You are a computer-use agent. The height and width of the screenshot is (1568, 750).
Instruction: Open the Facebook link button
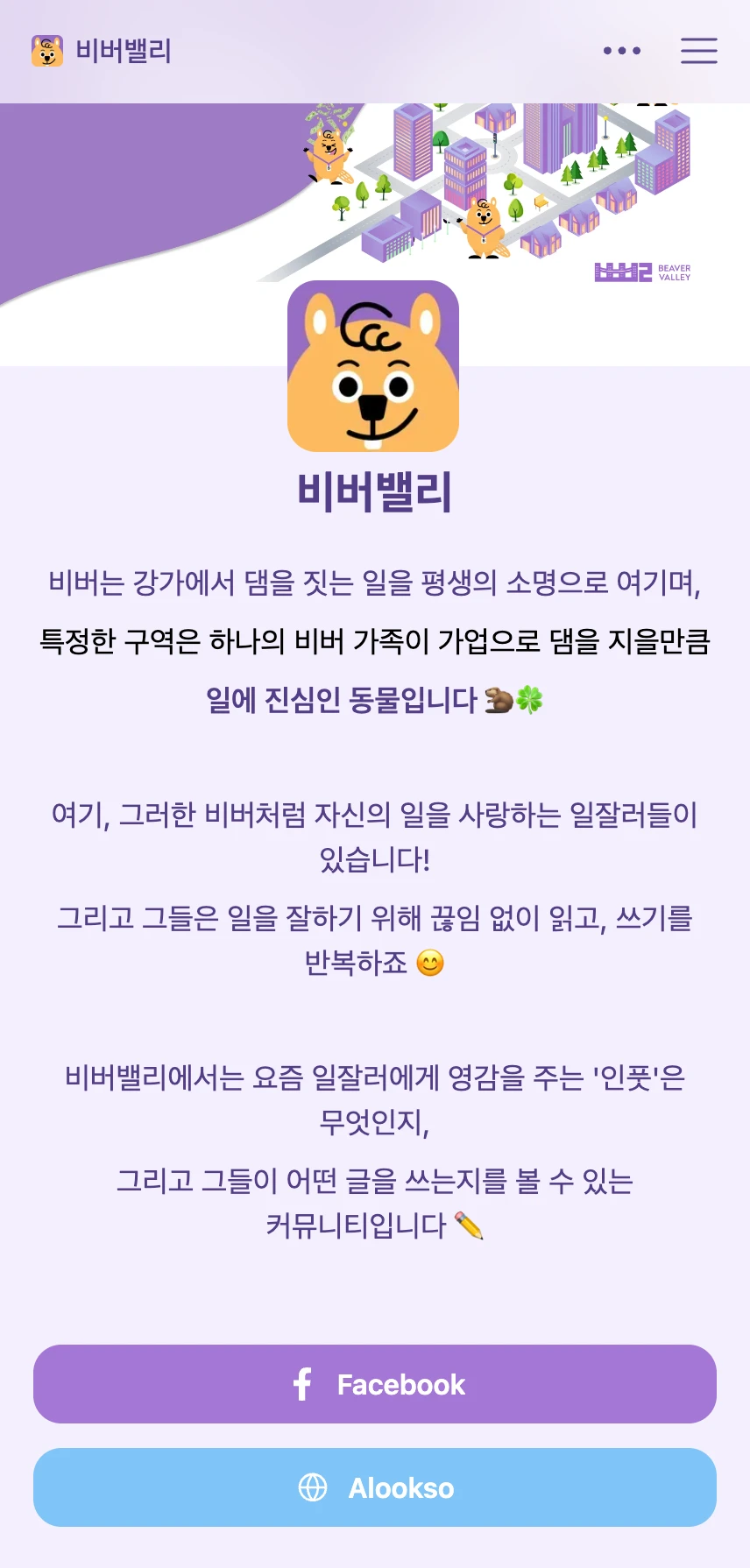[x=375, y=1384]
